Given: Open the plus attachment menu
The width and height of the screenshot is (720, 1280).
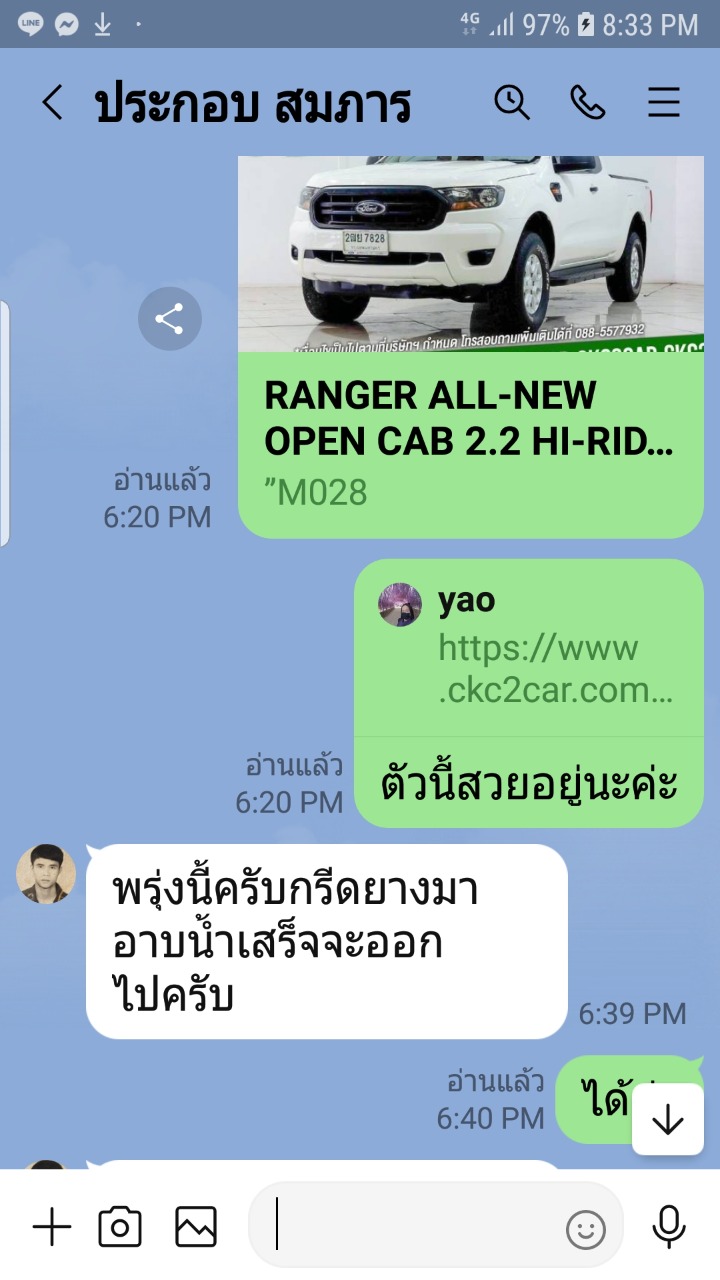Looking at the screenshot, I should pos(52,1226).
